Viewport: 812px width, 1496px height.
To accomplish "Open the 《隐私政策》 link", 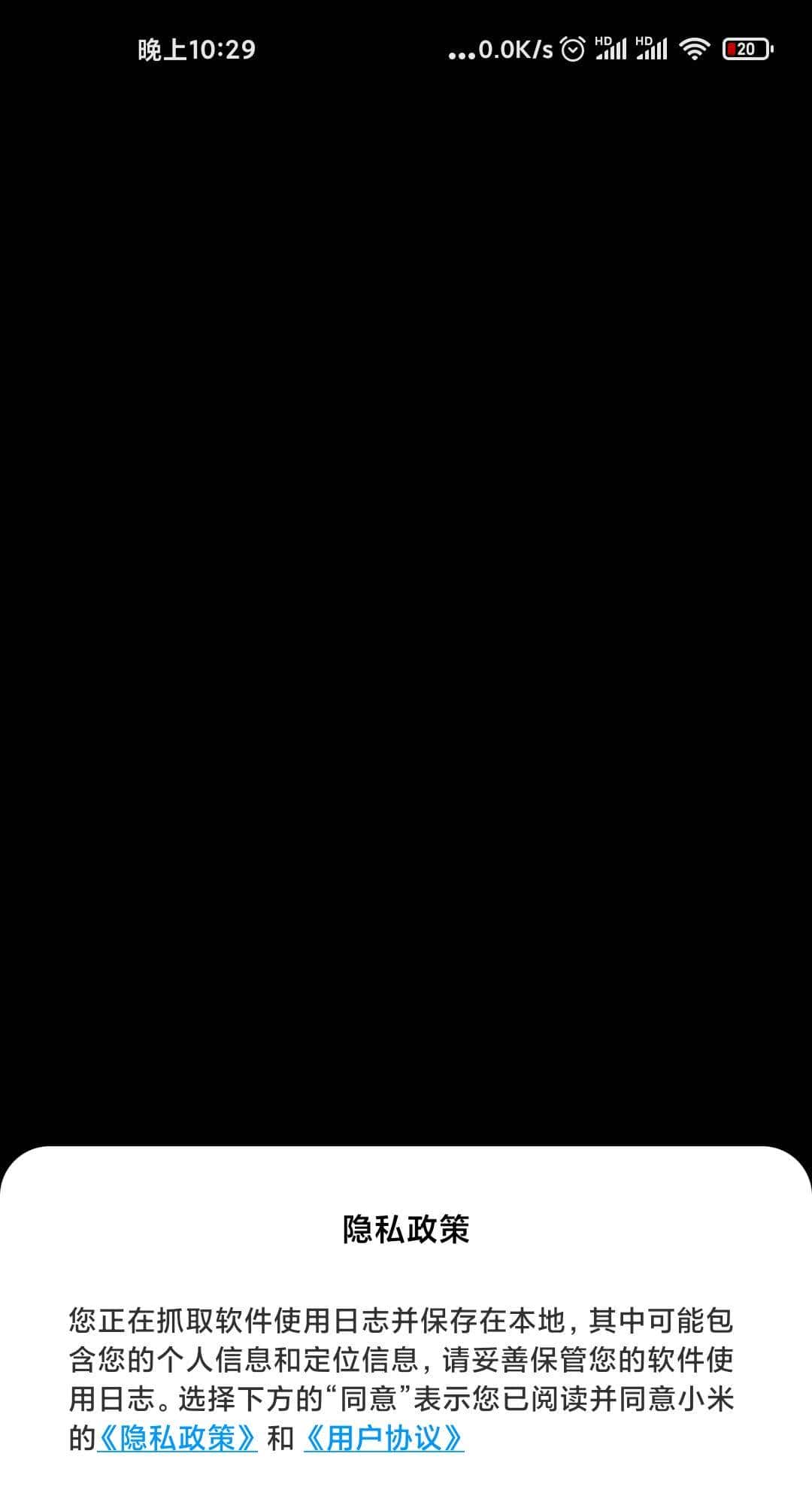I will tap(177, 1438).
